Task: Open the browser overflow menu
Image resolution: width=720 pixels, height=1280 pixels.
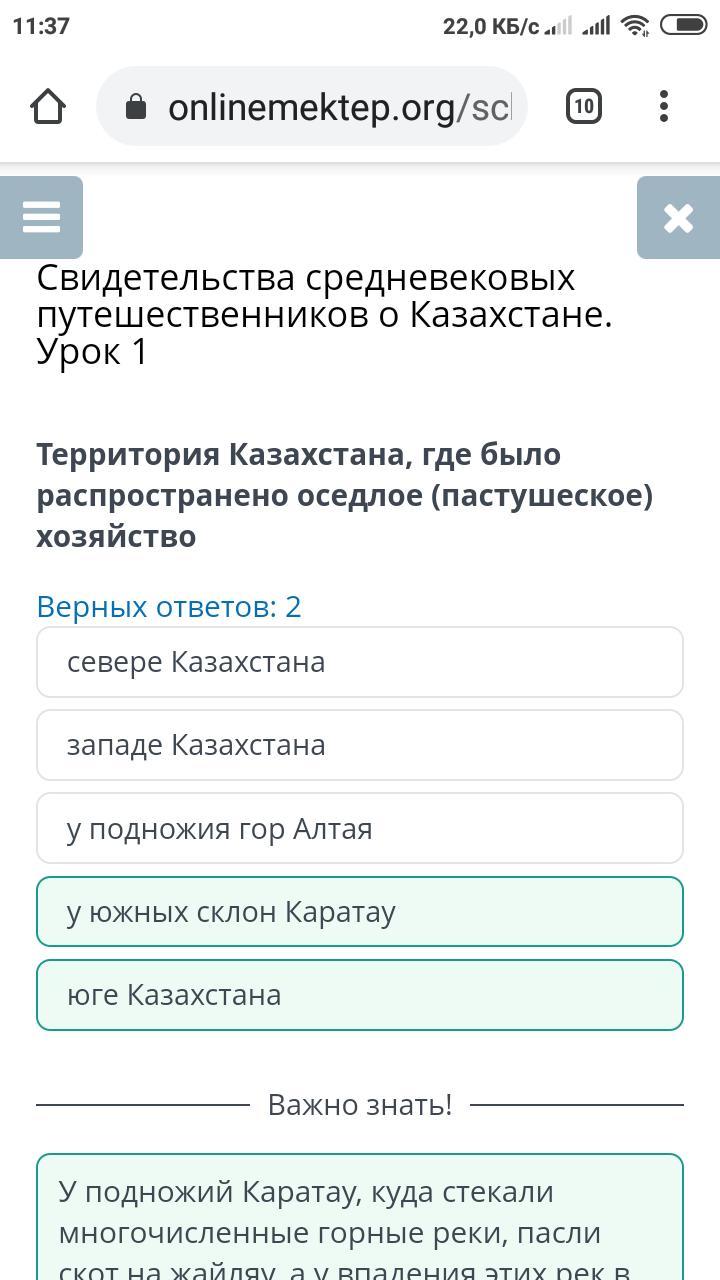Action: pyautogui.click(x=664, y=106)
